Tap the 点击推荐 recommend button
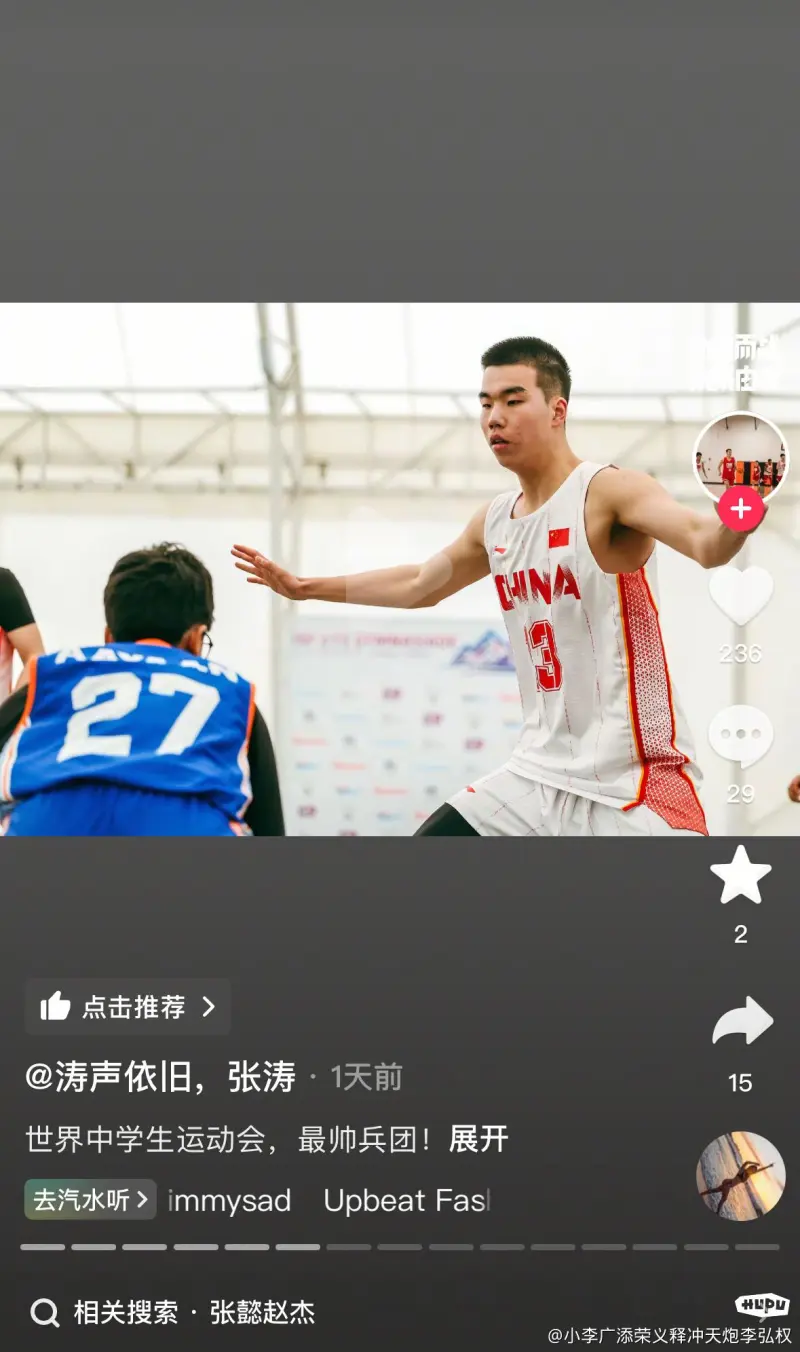 click(x=128, y=1006)
